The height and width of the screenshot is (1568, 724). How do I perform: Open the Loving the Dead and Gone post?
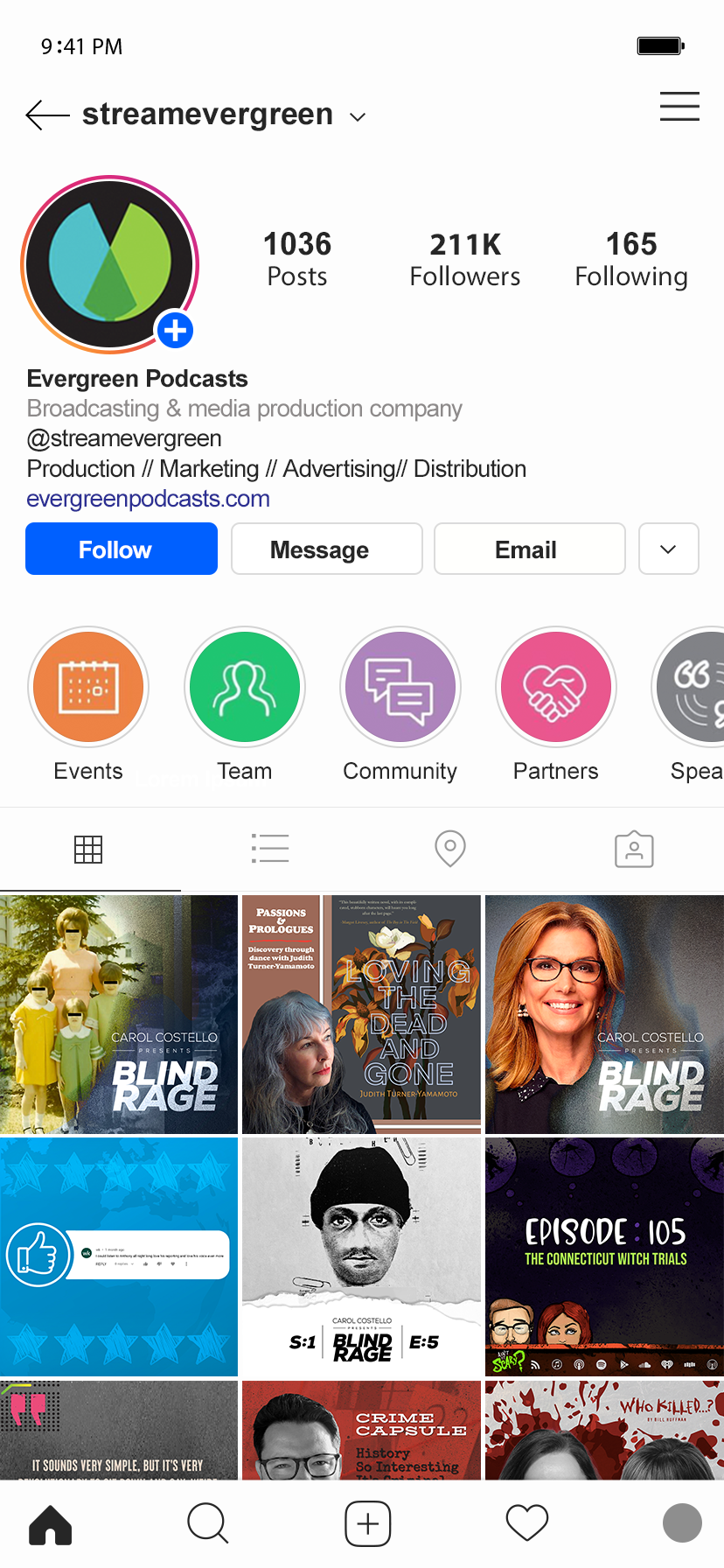(x=361, y=1014)
